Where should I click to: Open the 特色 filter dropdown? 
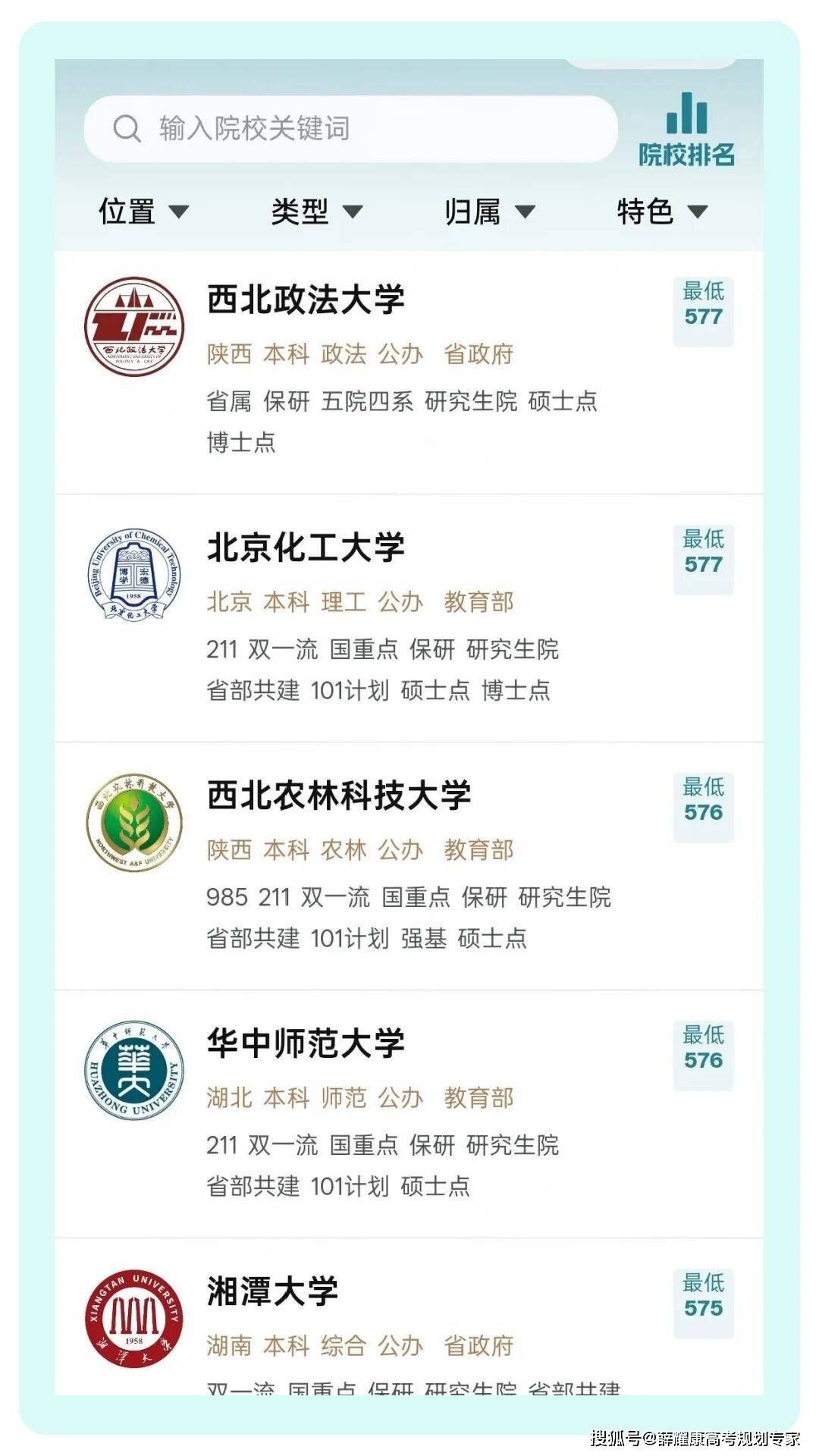(x=661, y=211)
